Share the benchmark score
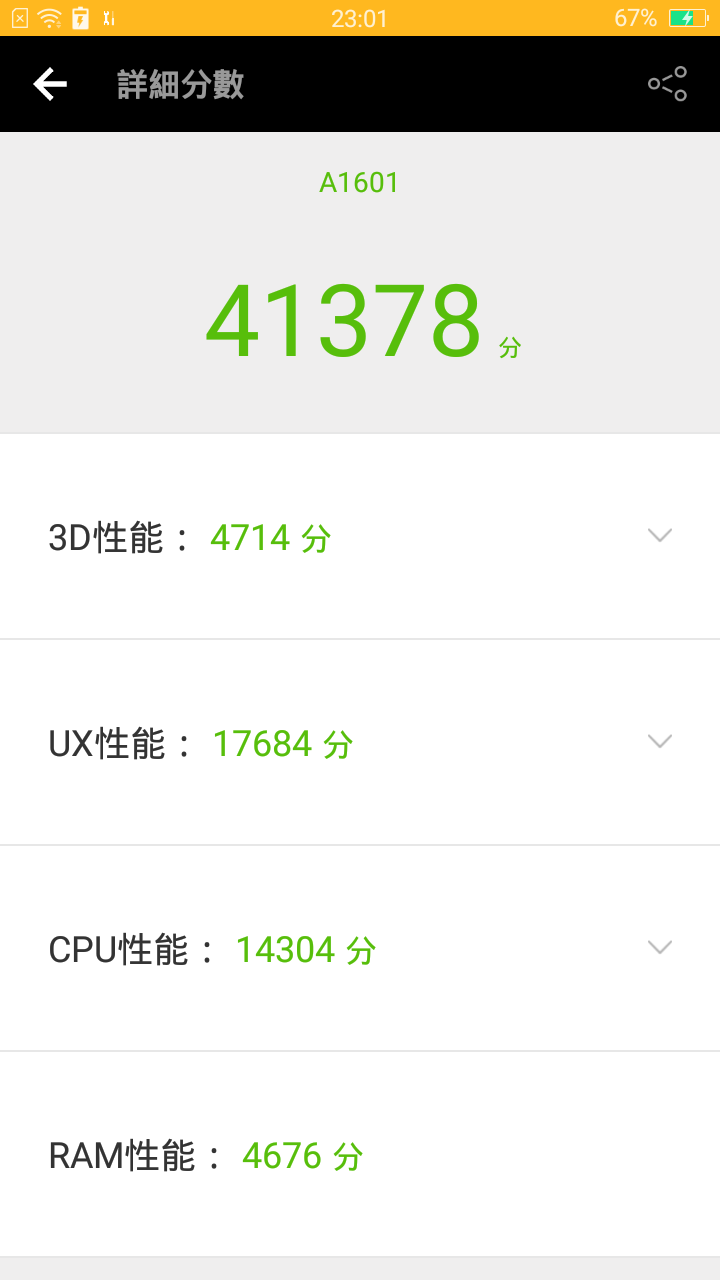720x1280 pixels. pos(667,84)
